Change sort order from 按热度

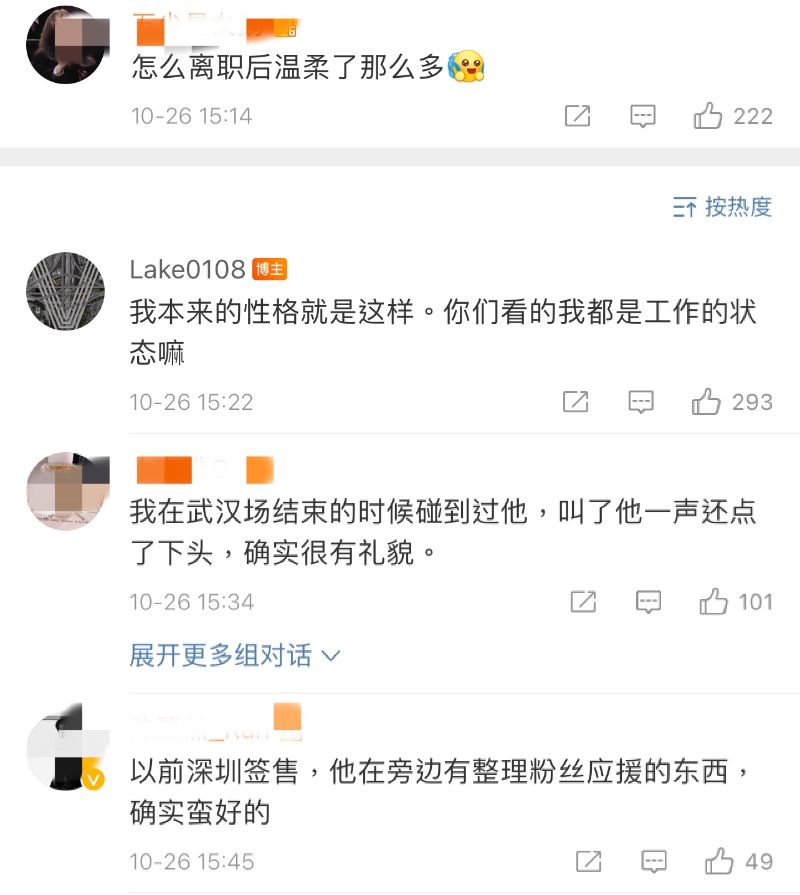[x=722, y=207]
